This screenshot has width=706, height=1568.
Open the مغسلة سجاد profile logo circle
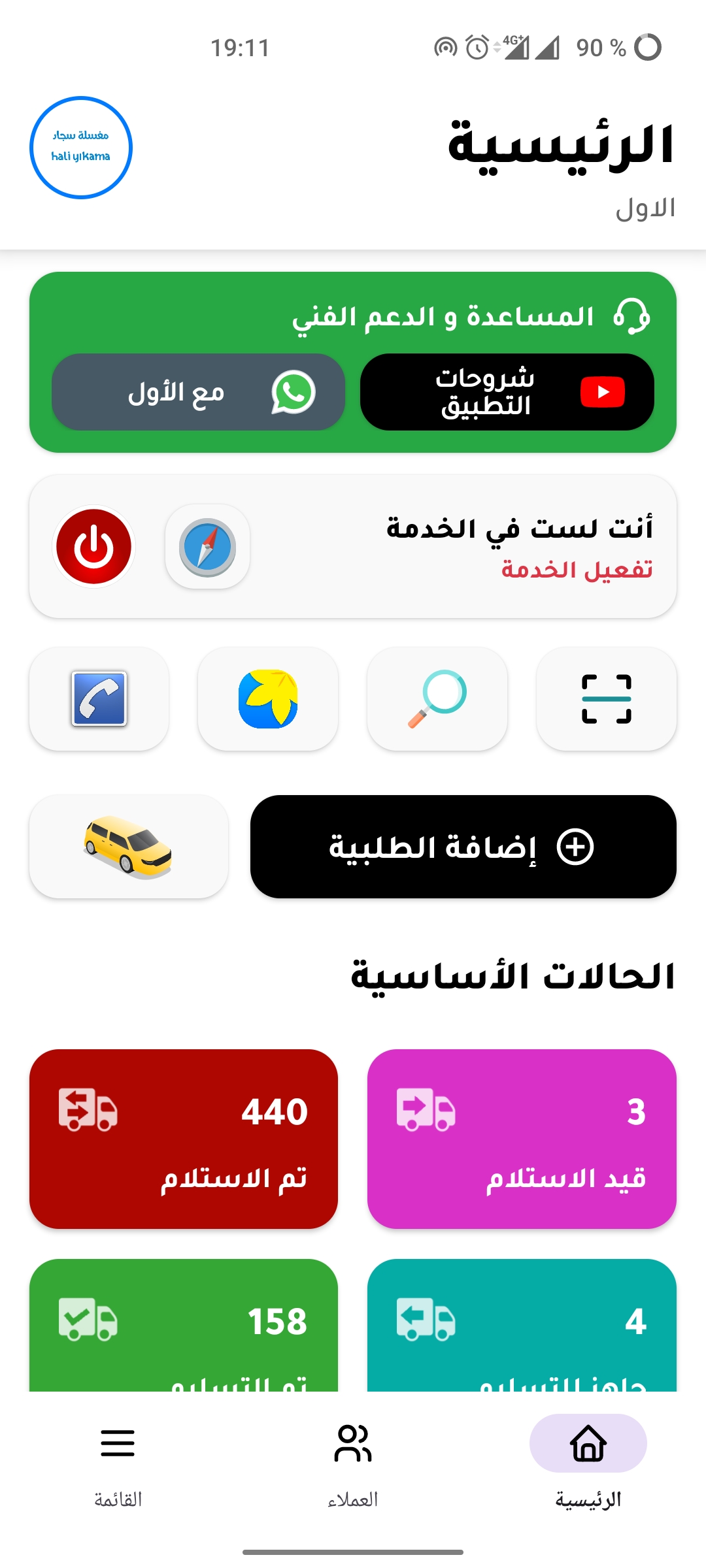pos(81,148)
